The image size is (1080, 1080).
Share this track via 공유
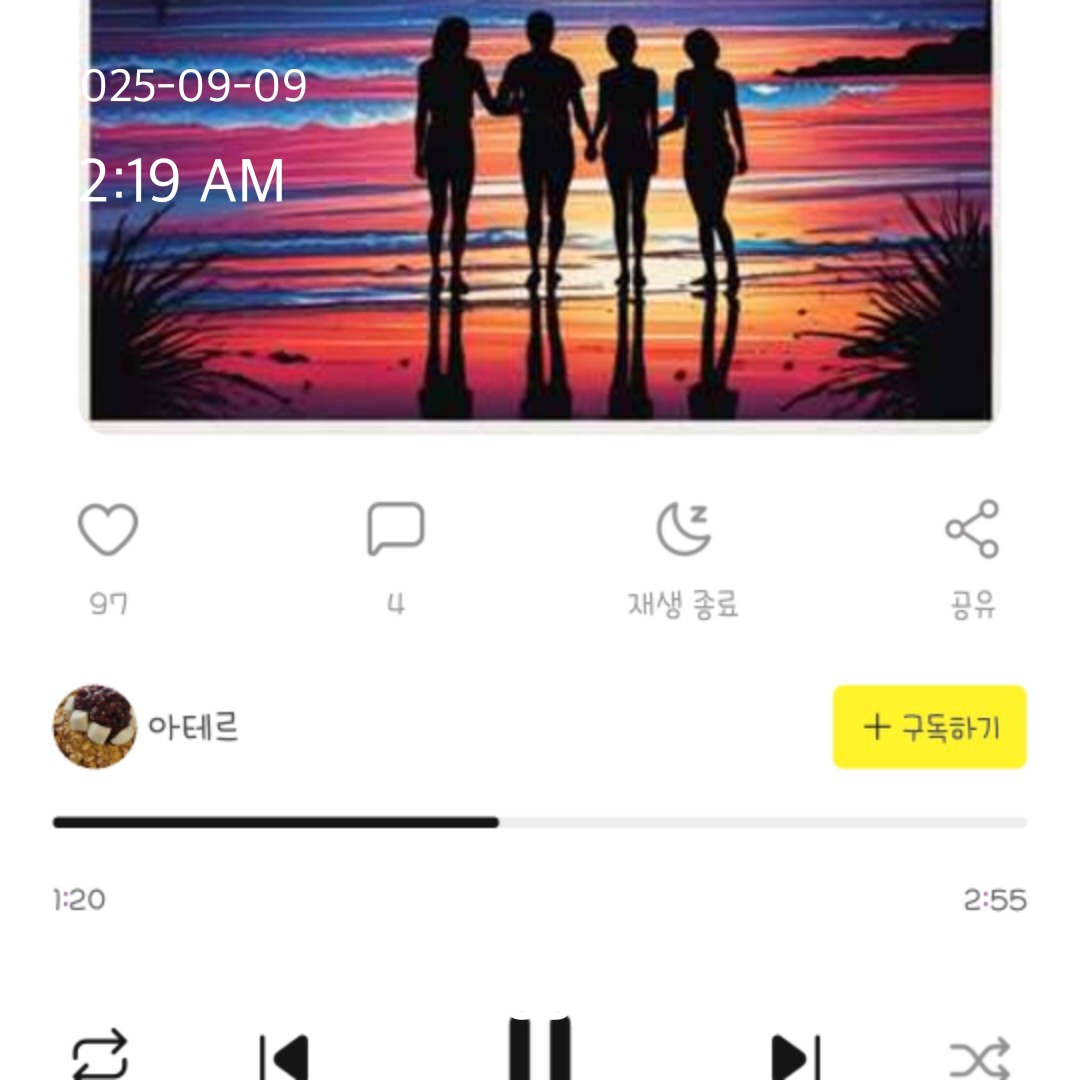coord(972,529)
